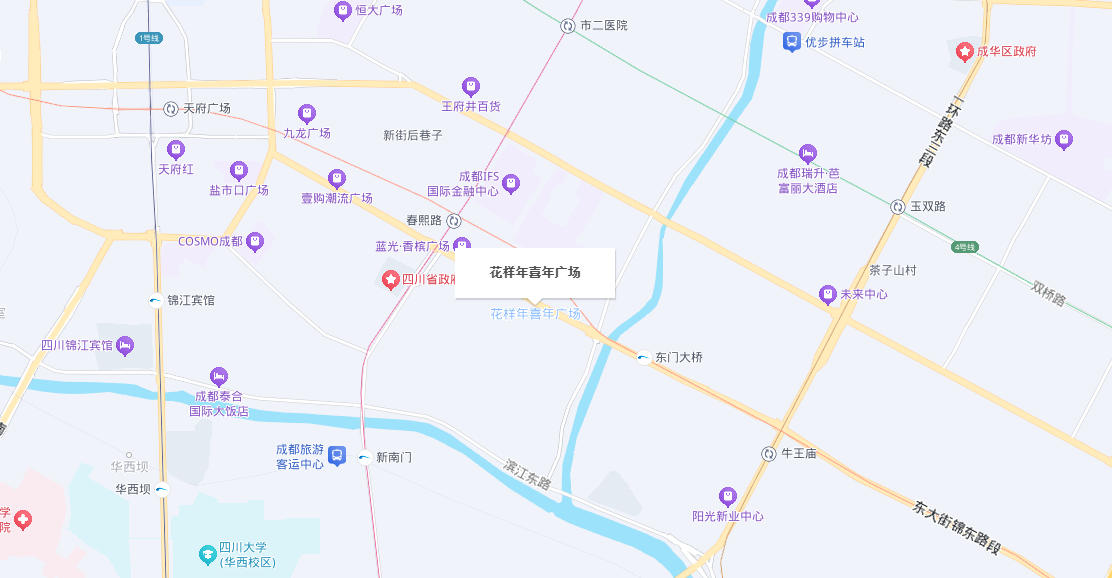Tap the 花样年喜年广场 info popup
1112x578 pixels.
[x=534, y=273]
